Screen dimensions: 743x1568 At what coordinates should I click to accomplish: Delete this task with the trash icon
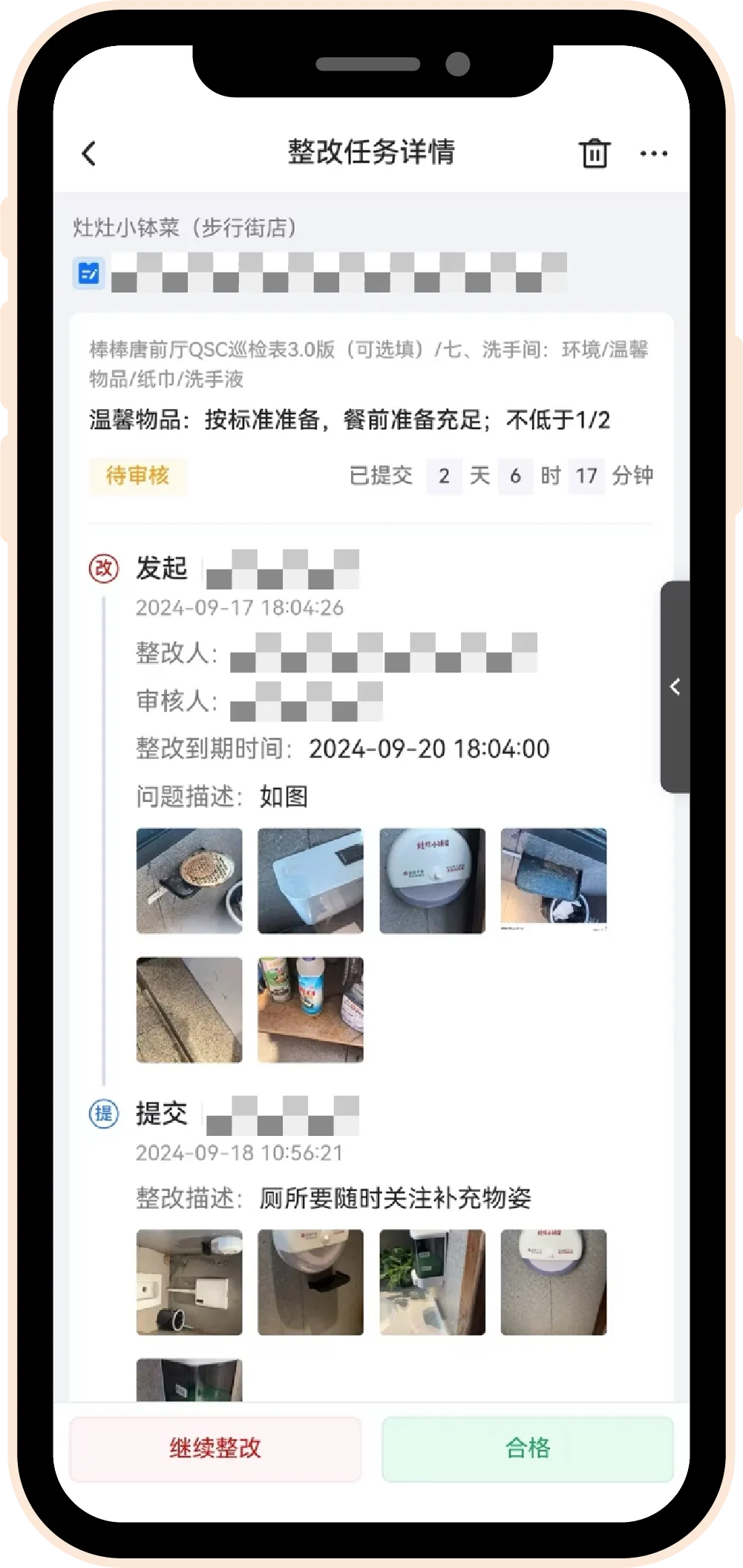594,154
